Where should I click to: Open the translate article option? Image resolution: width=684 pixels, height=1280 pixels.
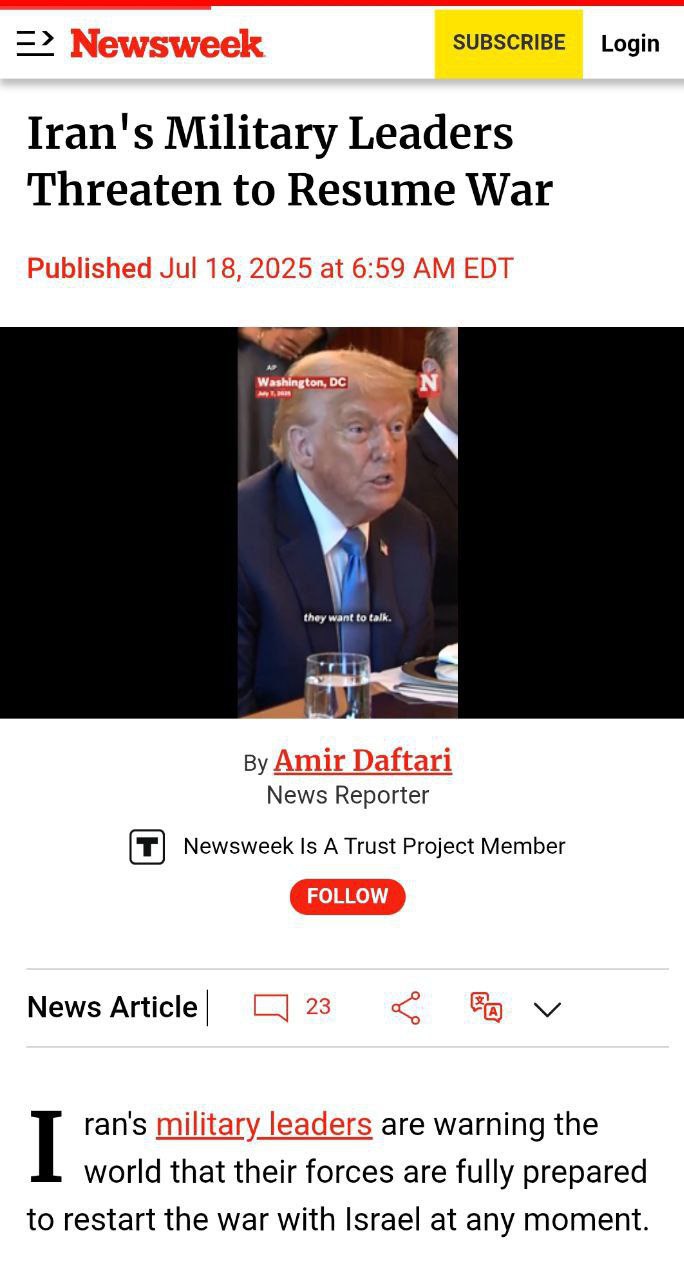[486, 1007]
